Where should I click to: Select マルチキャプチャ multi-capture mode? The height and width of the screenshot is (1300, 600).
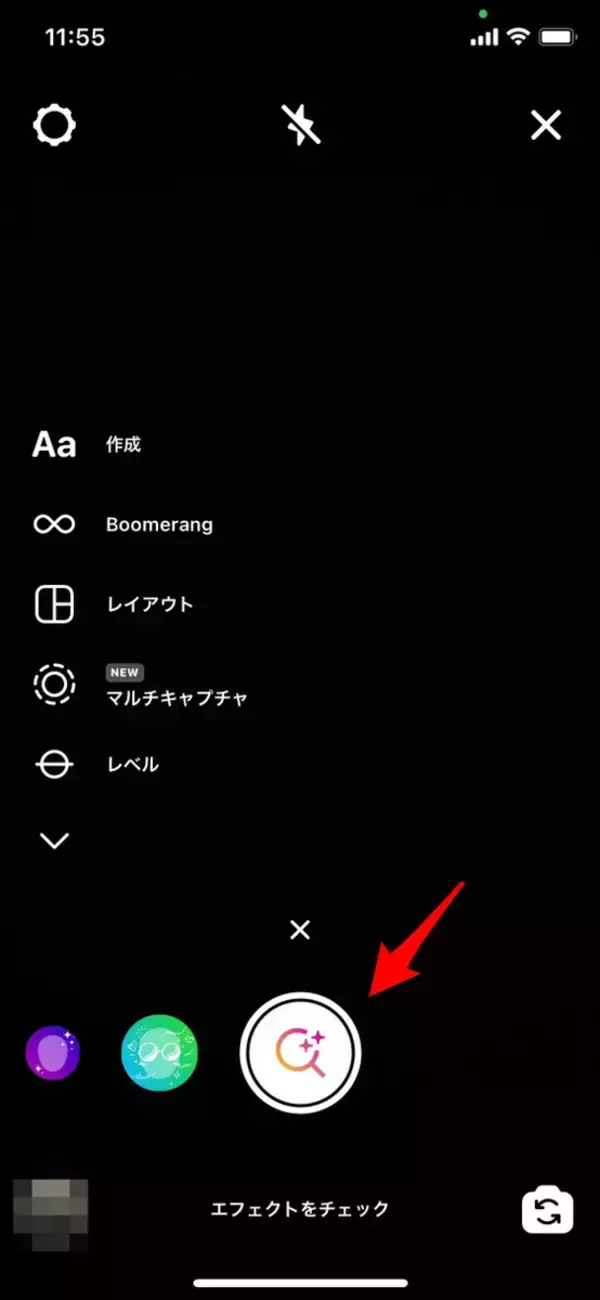point(54,684)
